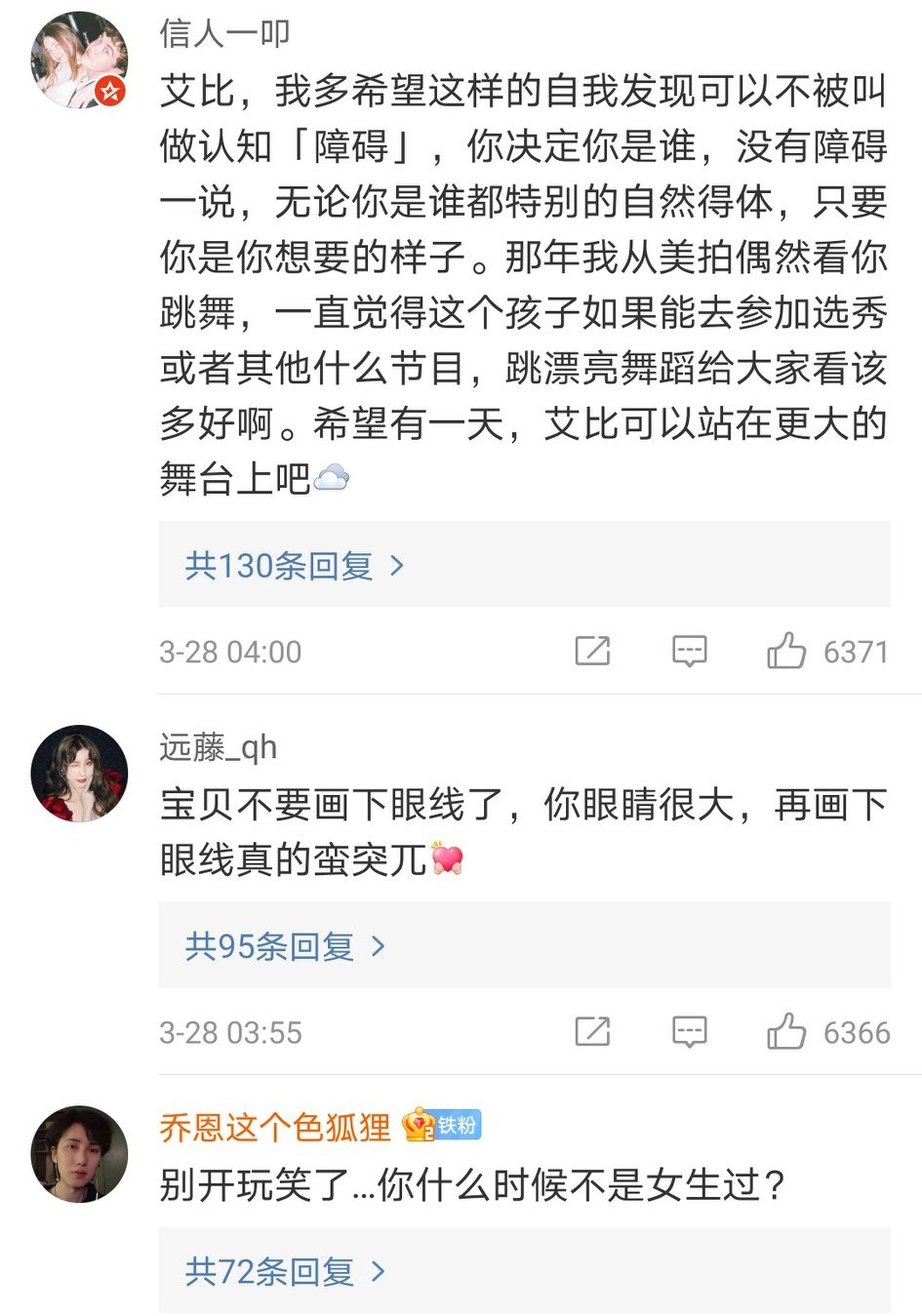
Task: Expand 共130条回复 replies
Action: click(x=294, y=566)
